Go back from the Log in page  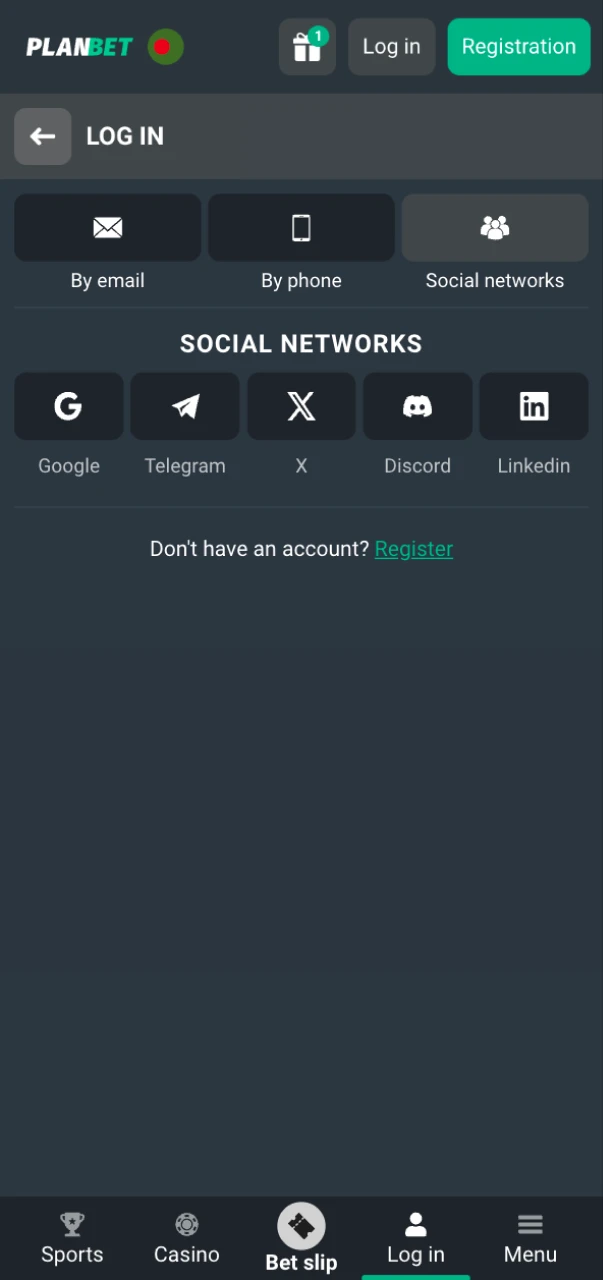coord(42,136)
